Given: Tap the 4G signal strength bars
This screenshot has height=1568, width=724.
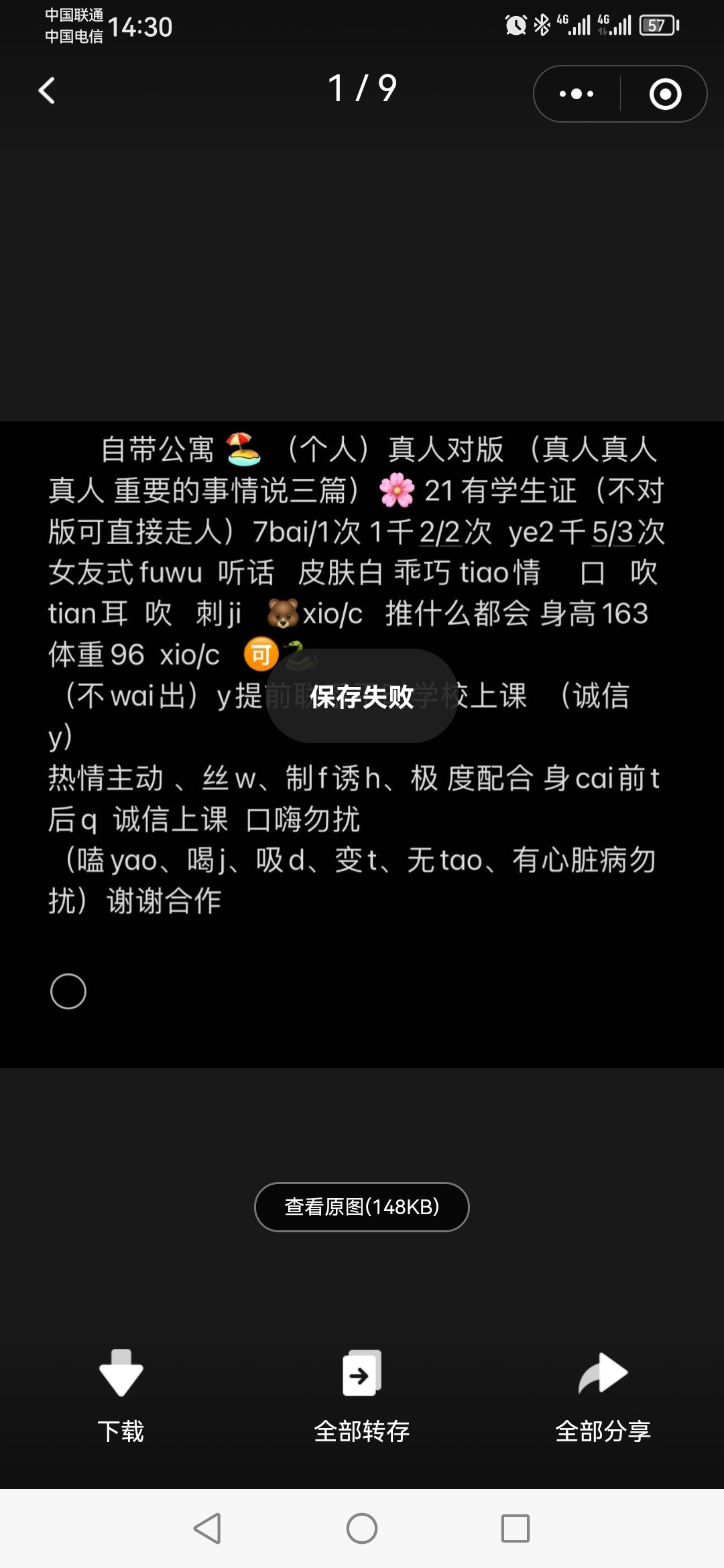Looking at the screenshot, I should (578, 25).
